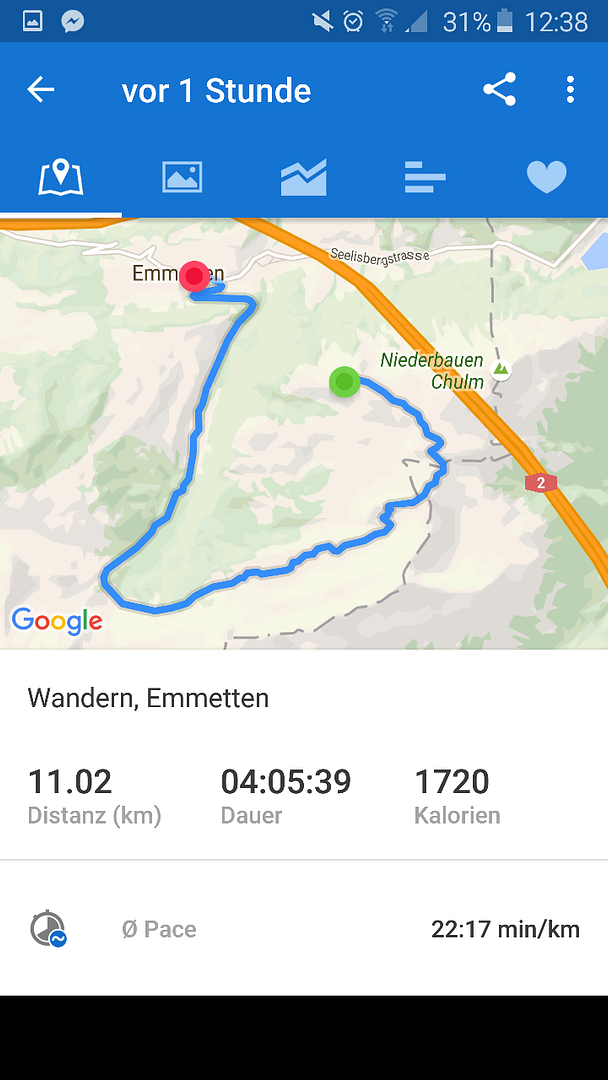Open the route map view
Screen dimensions: 608x1080
[x=304, y=433]
